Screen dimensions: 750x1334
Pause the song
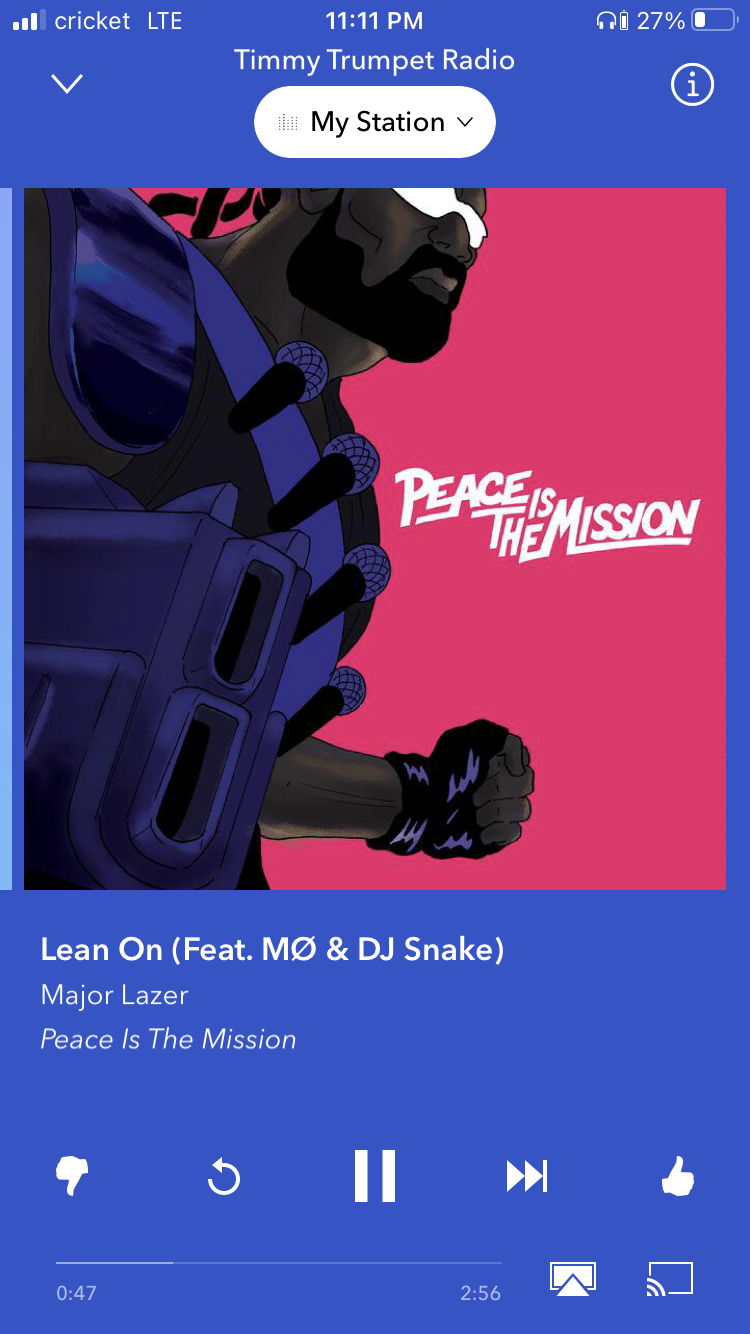[375, 1176]
